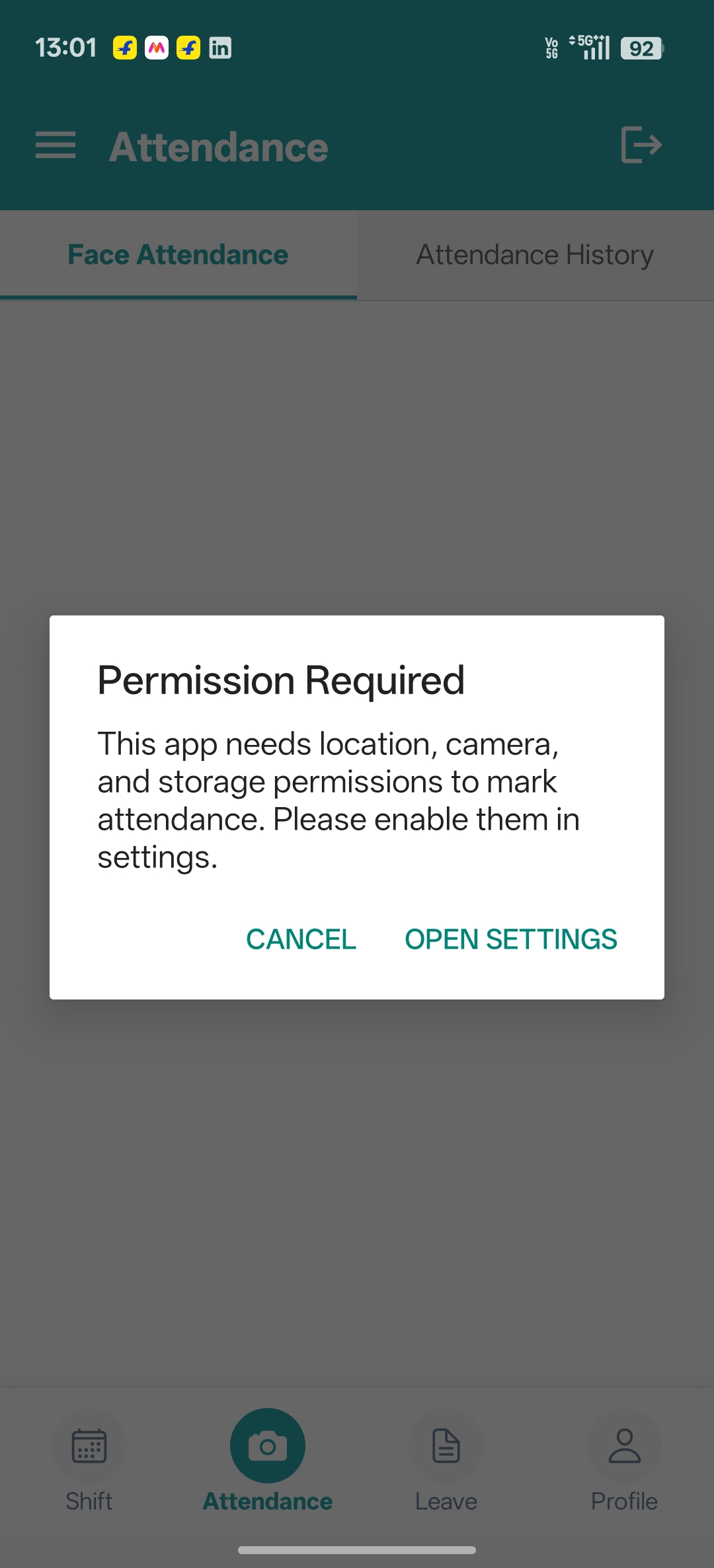Select the Face Attendance tab

coord(178,255)
